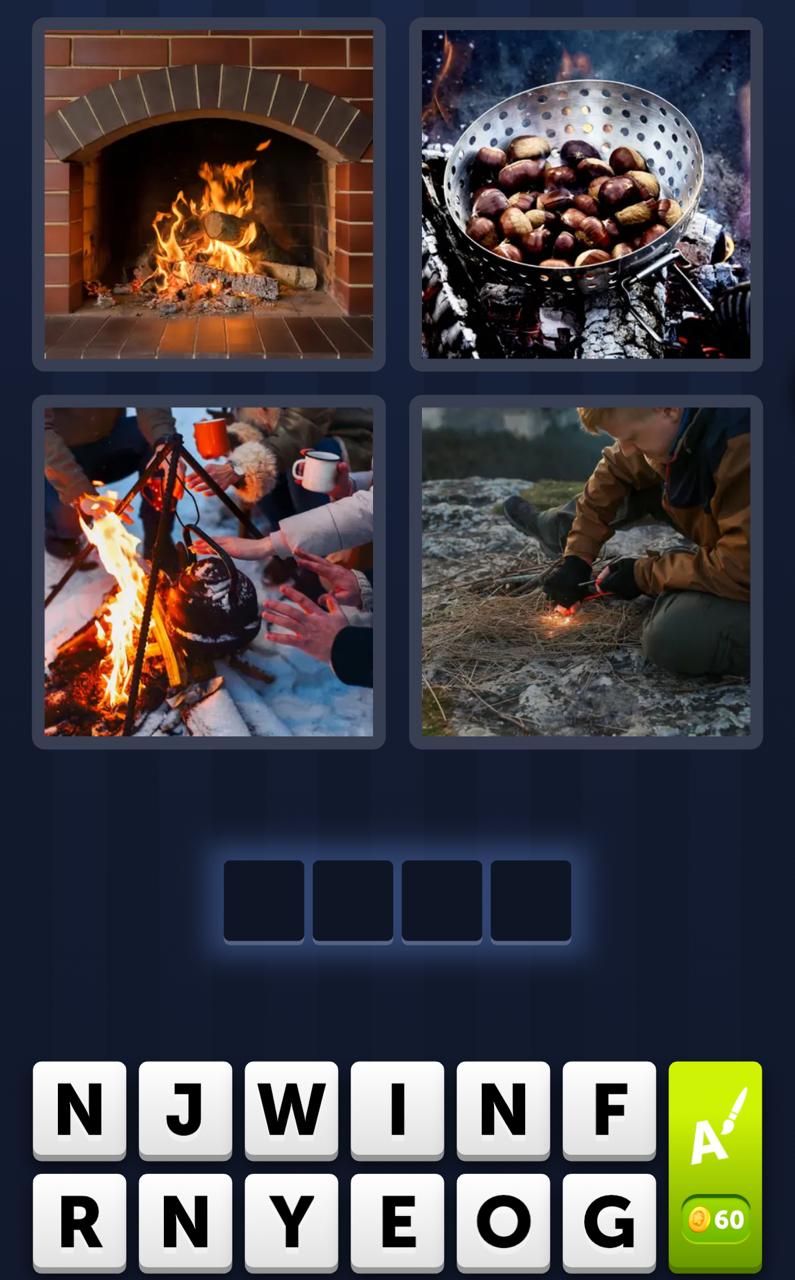The width and height of the screenshot is (795, 1280).
Task: Tap the last empty answer box
Action: (530, 900)
